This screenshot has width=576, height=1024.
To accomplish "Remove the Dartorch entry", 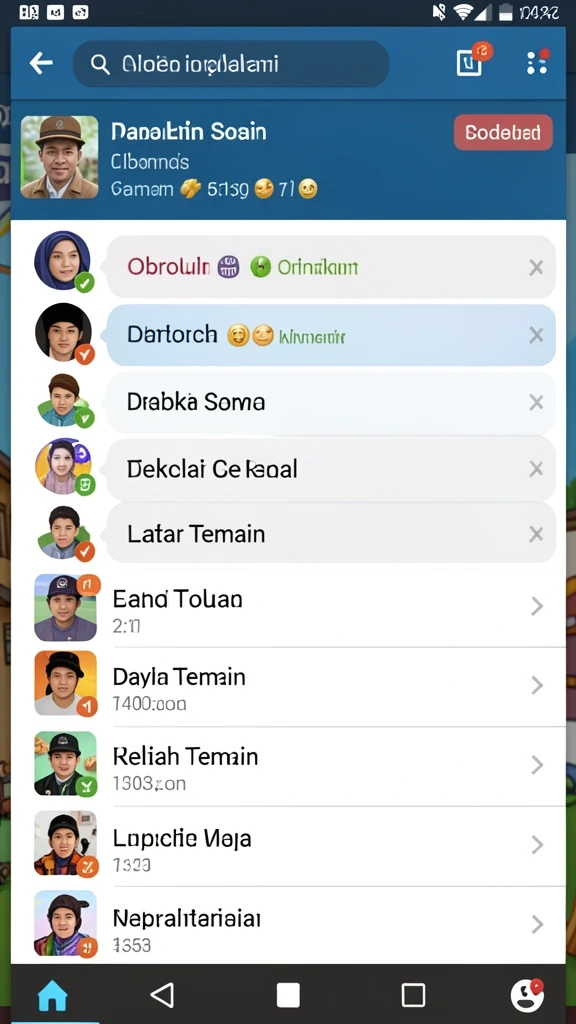I will 536,335.
